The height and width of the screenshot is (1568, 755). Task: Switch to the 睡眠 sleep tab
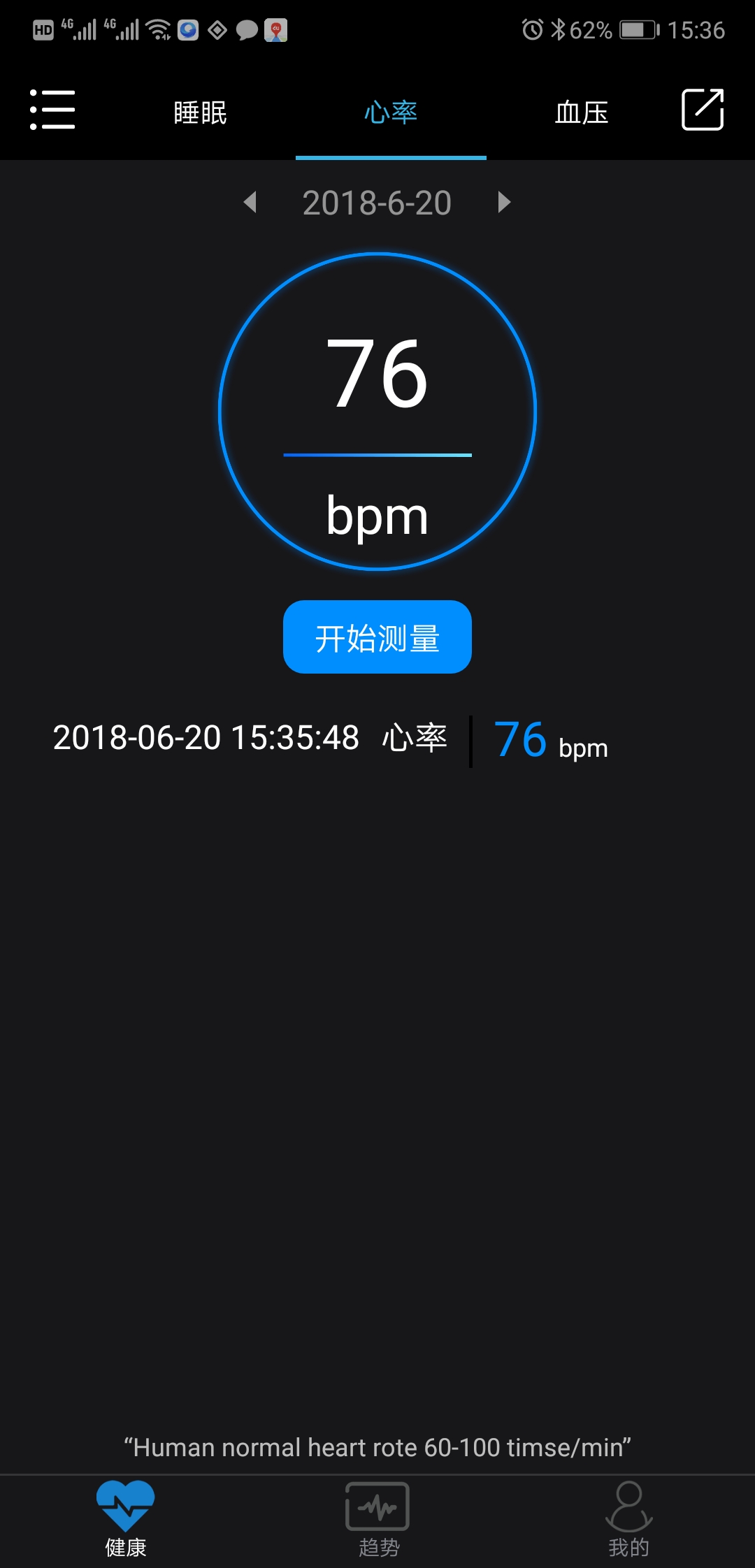click(x=200, y=112)
